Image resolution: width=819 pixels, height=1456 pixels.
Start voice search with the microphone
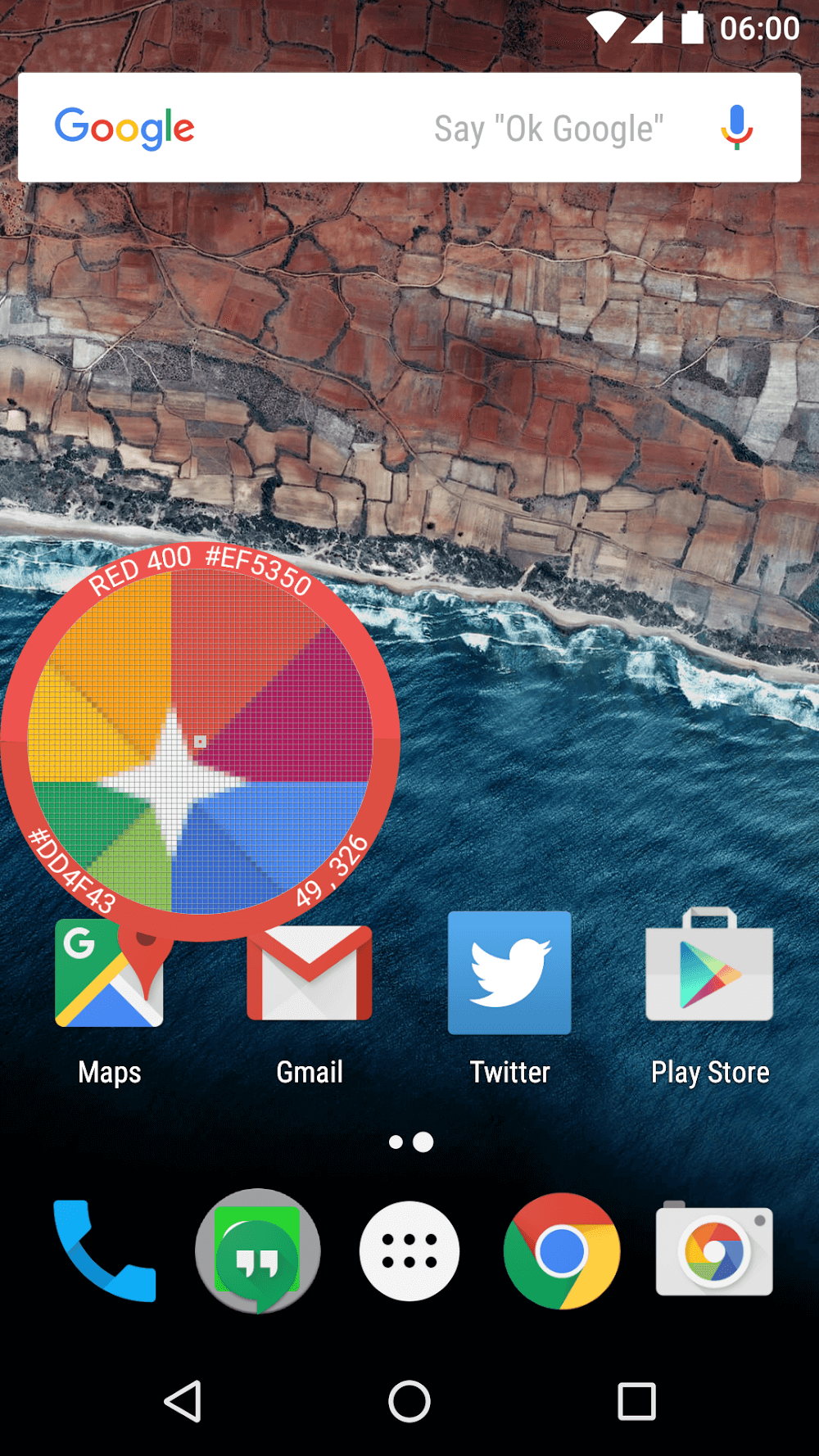tap(736, 128)
